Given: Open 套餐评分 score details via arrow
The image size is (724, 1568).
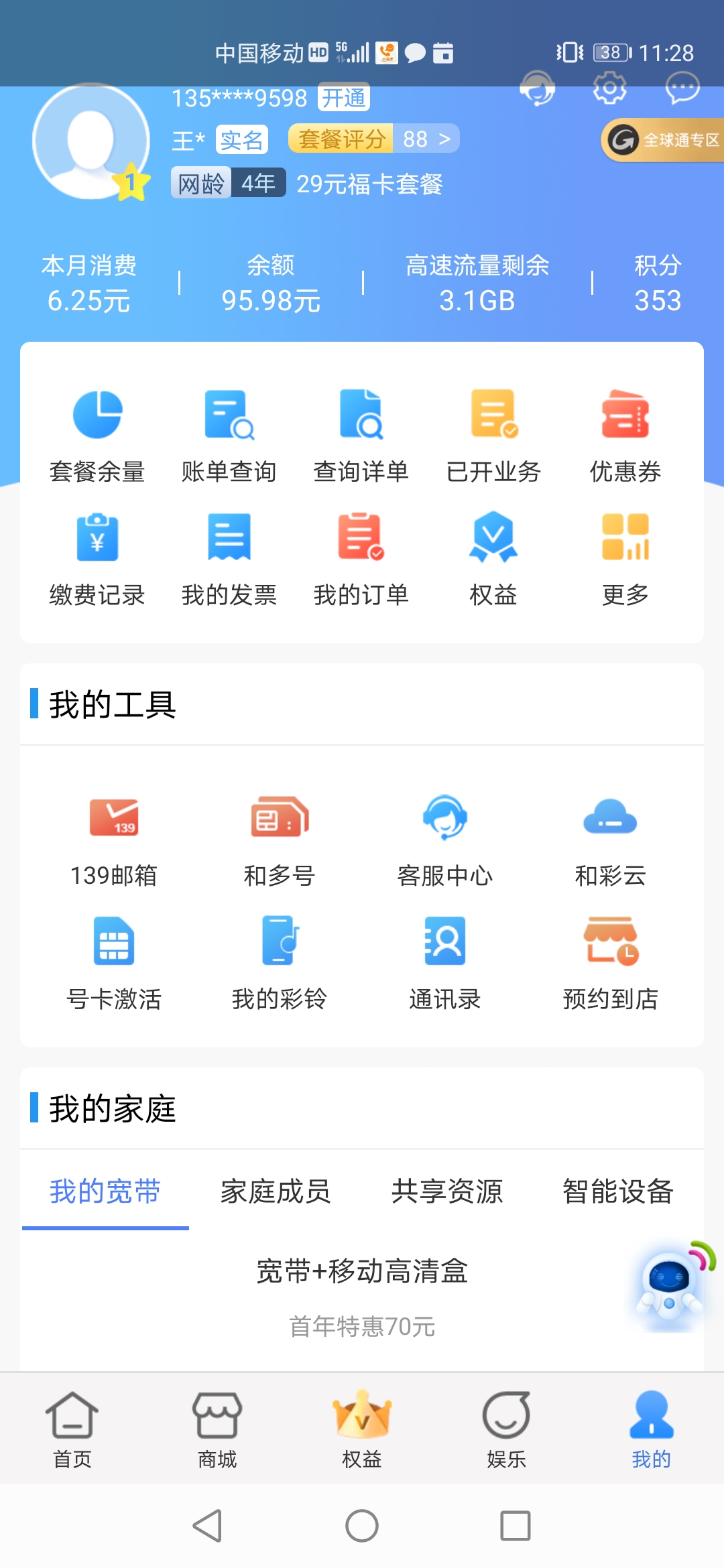Looking at the screenshot, I should [443, 139].
